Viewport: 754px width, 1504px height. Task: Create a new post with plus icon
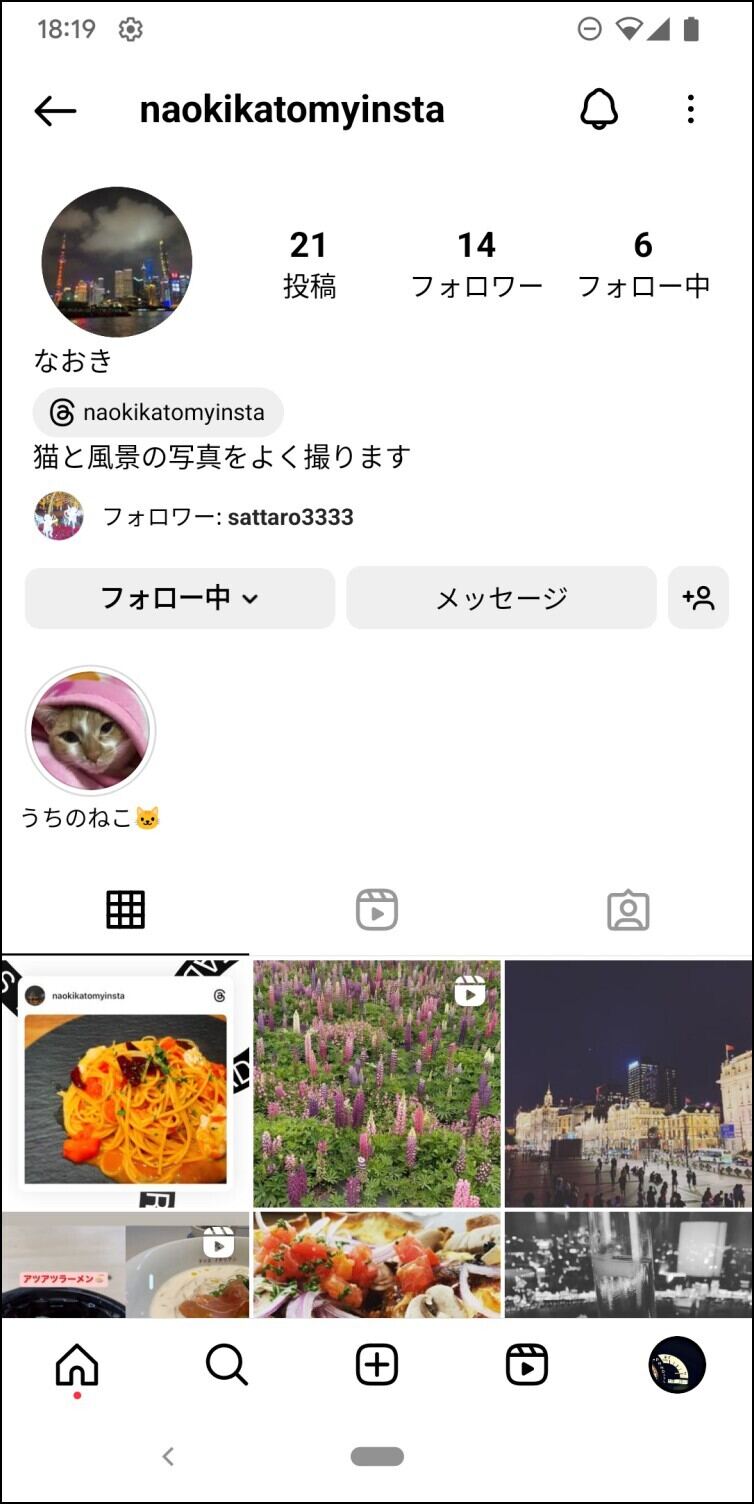point(377,1365)
